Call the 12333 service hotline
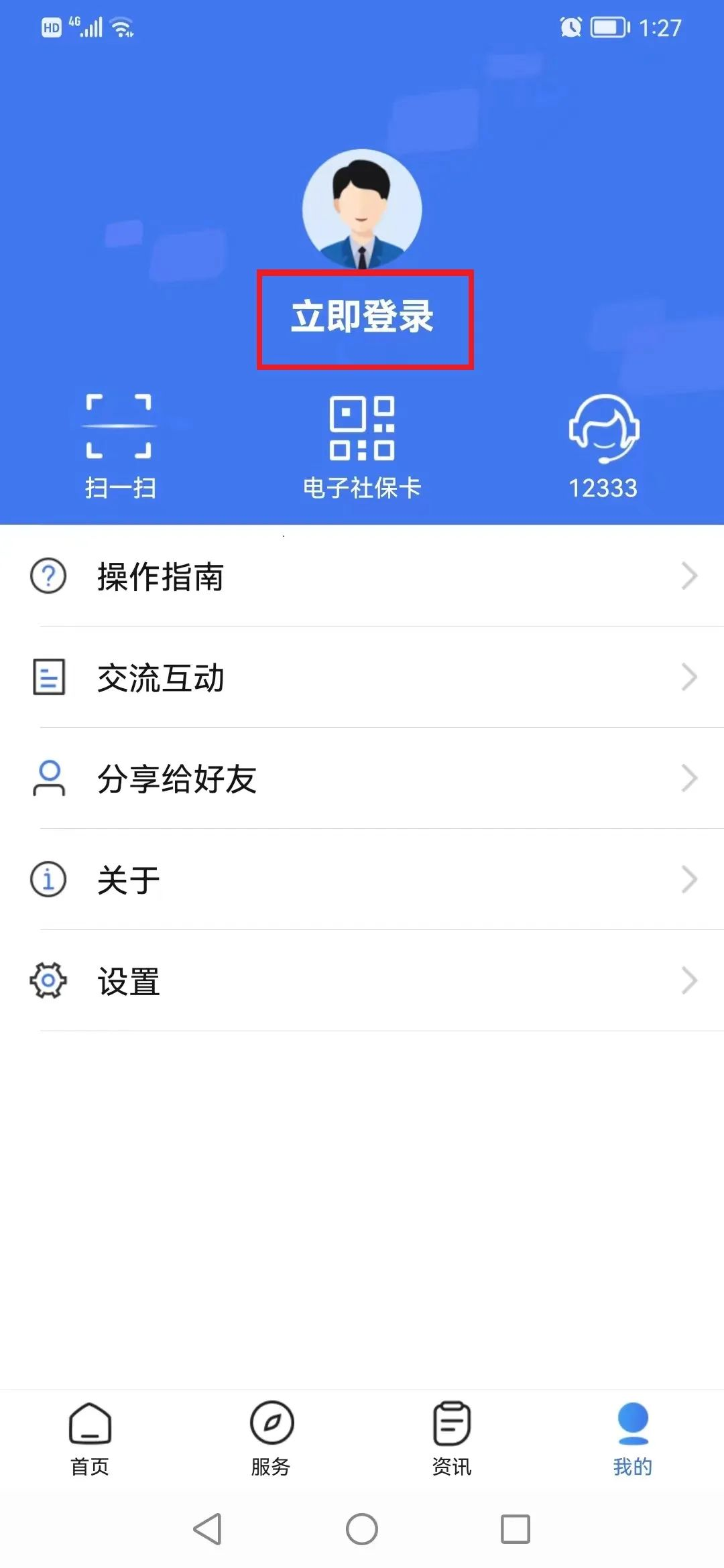The height and width of the screenshot is (1568, 724). (603, 445)
